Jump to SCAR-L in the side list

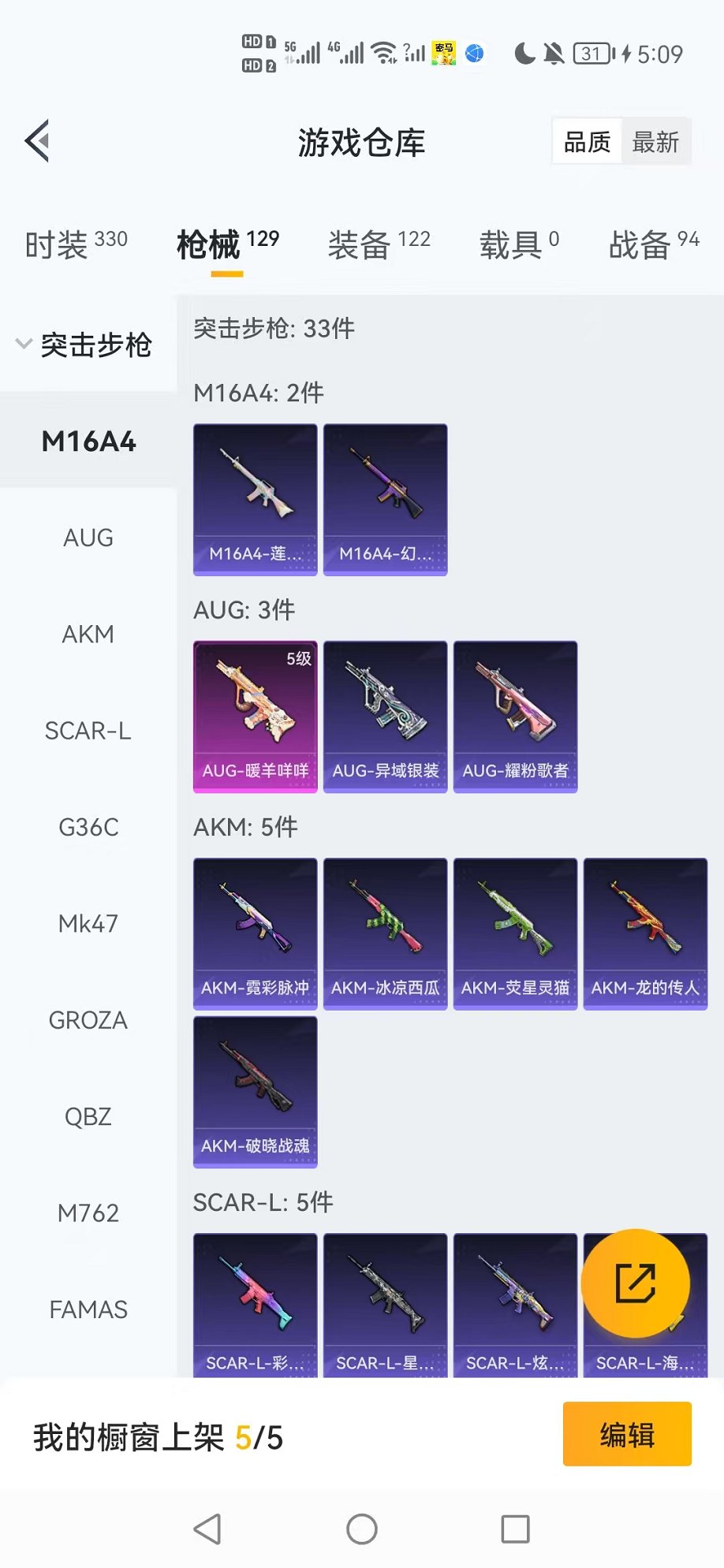tap(88, 732)
